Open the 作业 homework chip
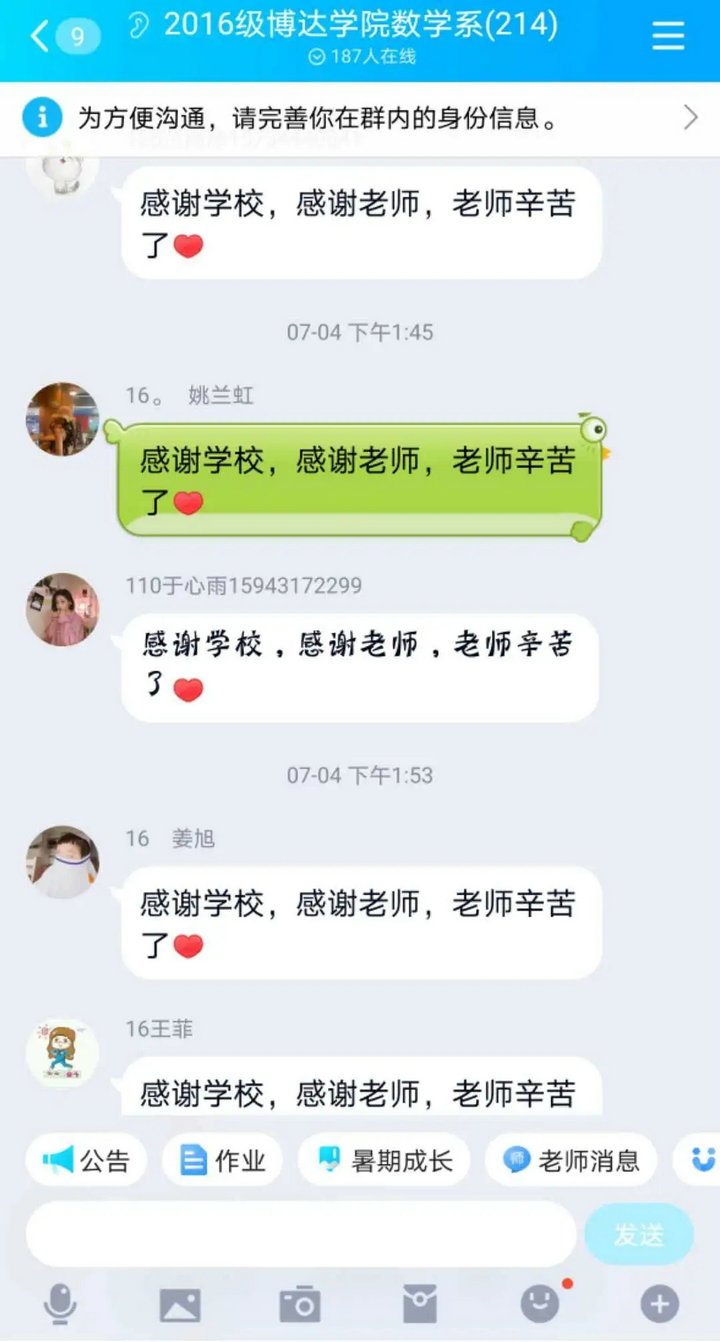 tap(222, 1160)
